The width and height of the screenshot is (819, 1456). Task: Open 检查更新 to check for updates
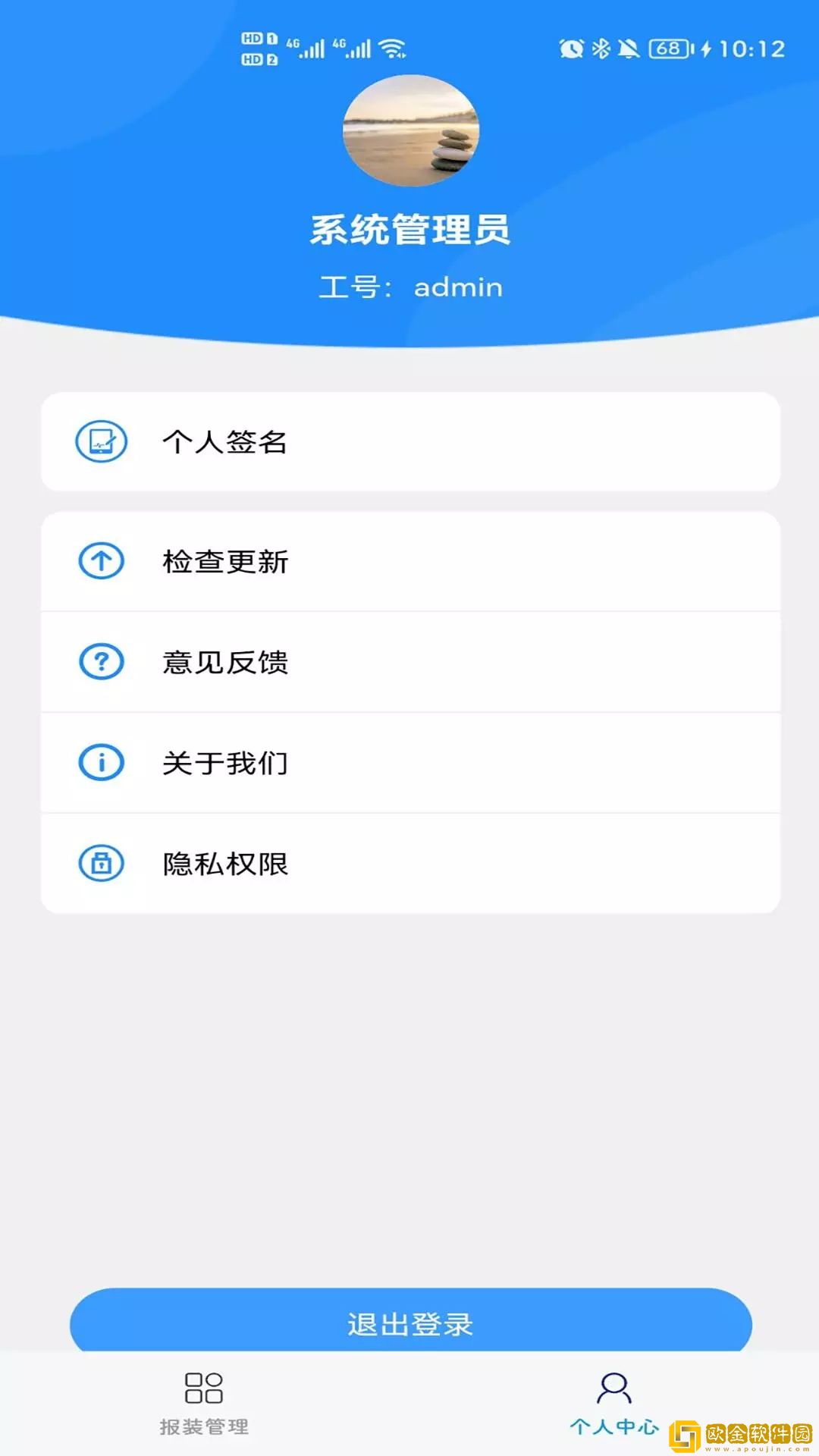click(409, 561)
